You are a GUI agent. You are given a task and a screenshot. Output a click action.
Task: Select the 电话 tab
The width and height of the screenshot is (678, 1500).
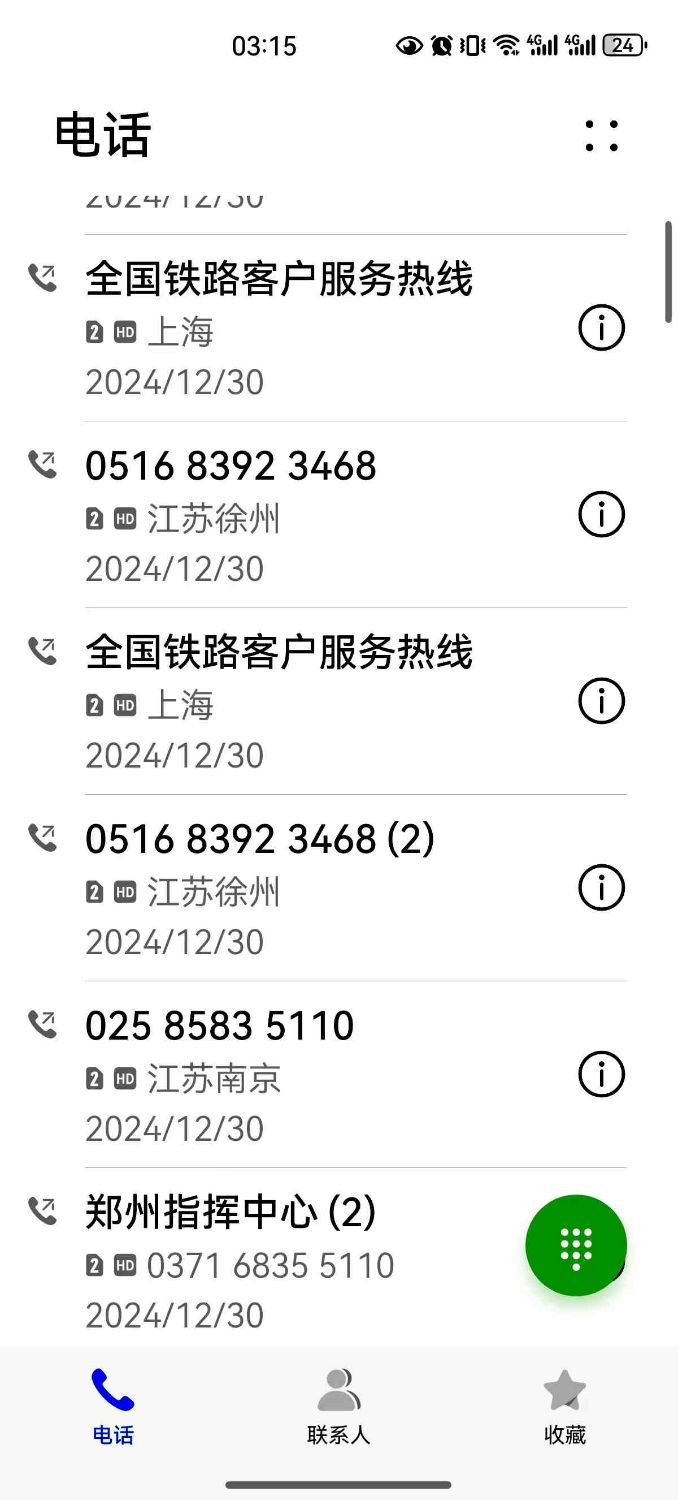113,1407
